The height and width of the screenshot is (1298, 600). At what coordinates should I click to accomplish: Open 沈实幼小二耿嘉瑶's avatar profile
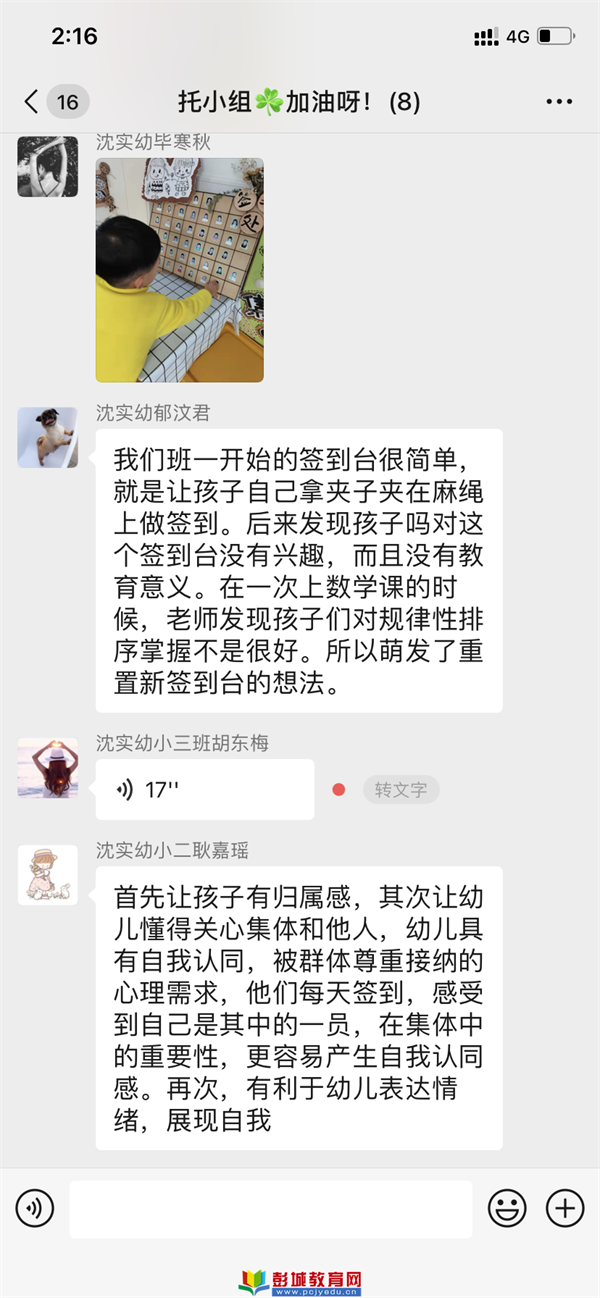click(x=48, y=875)
